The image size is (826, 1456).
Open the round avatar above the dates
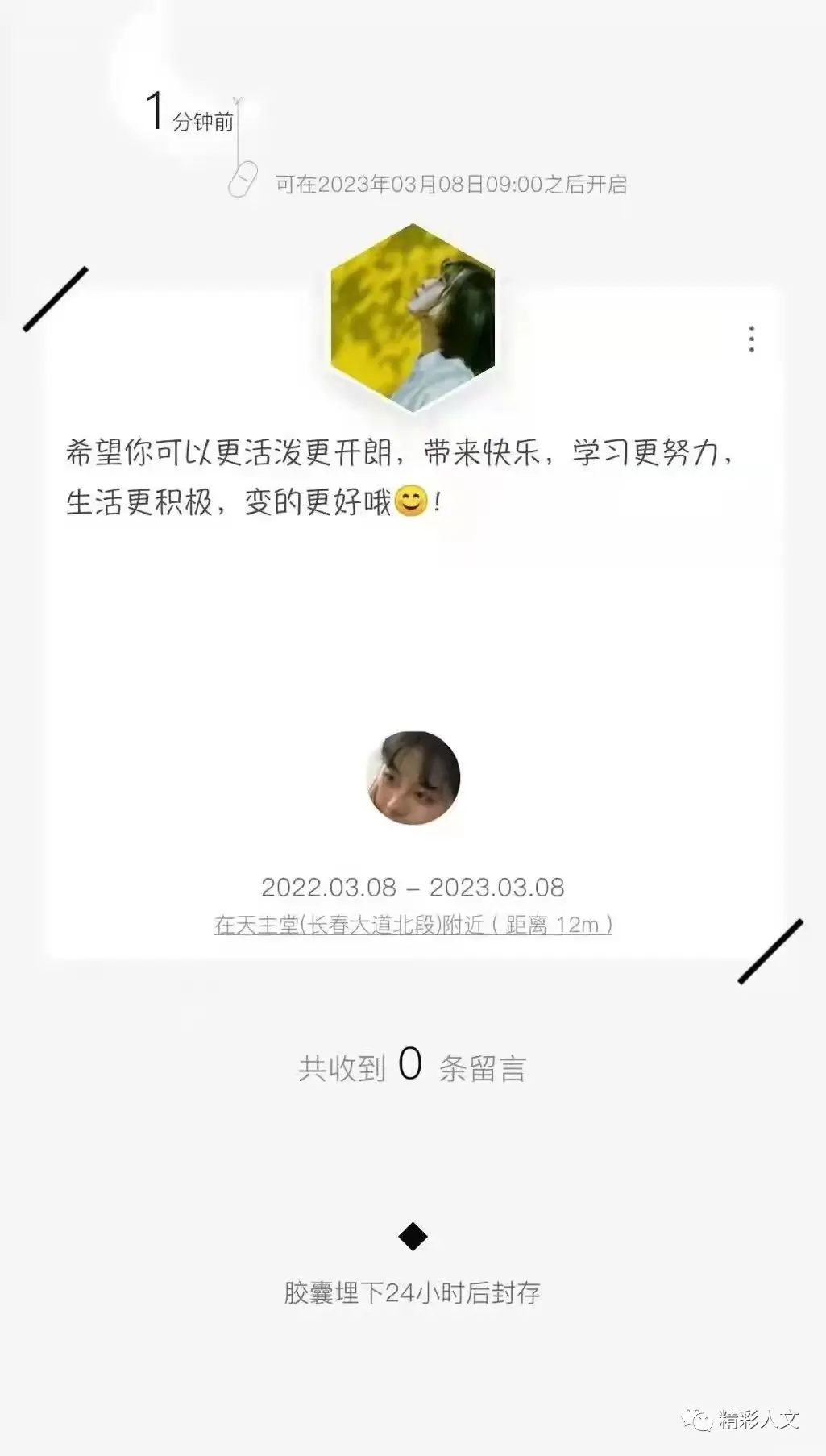click(x=413, y=778)
